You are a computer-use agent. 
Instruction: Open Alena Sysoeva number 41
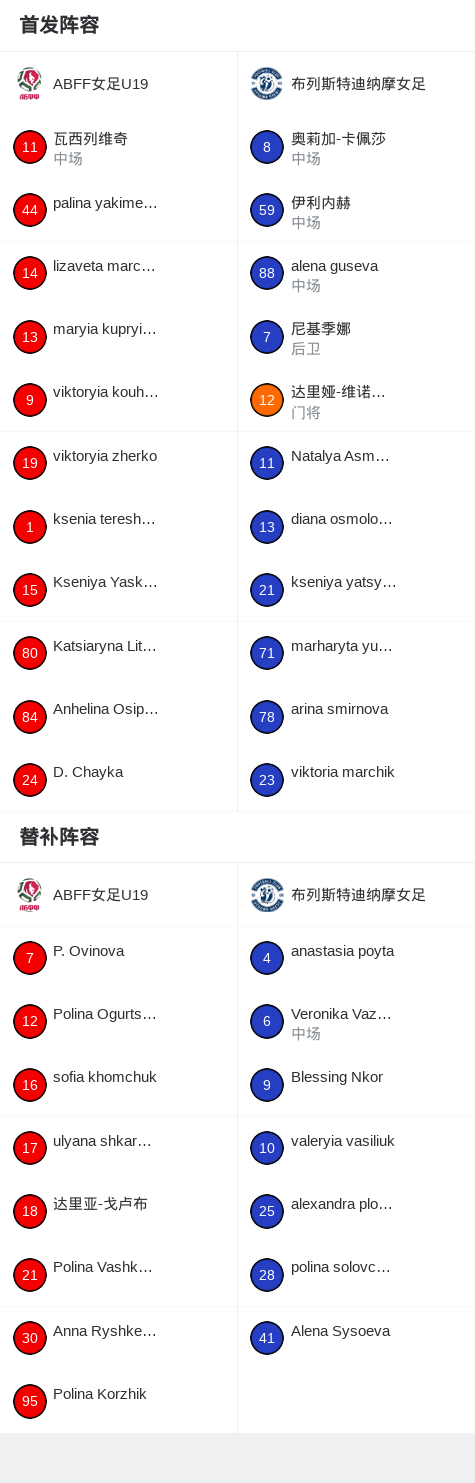(356, 1338)
